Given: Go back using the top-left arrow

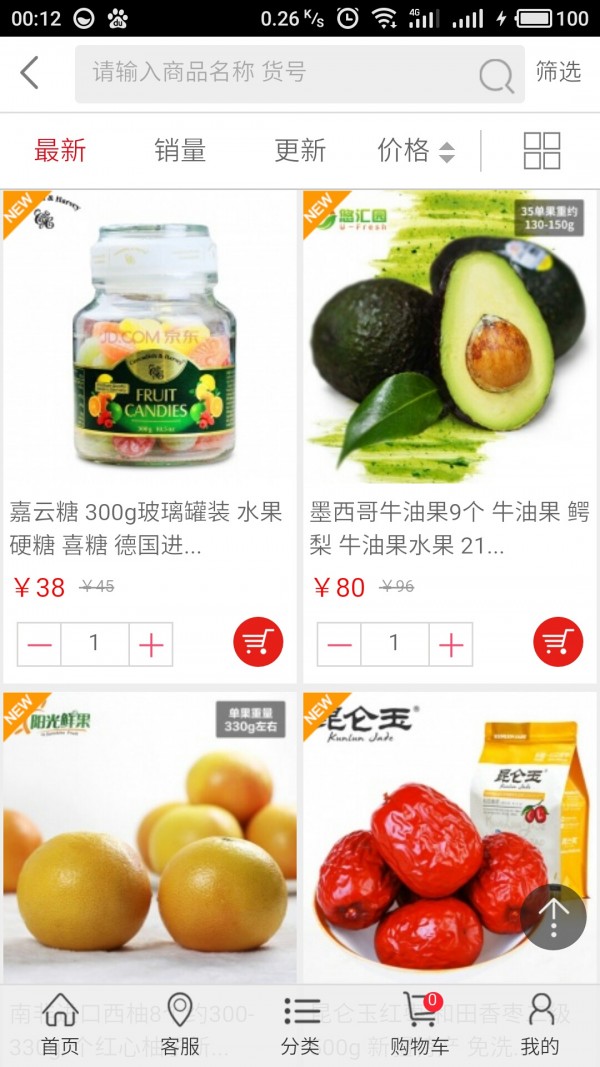Looking at the screenshot, I should point(30,72).
